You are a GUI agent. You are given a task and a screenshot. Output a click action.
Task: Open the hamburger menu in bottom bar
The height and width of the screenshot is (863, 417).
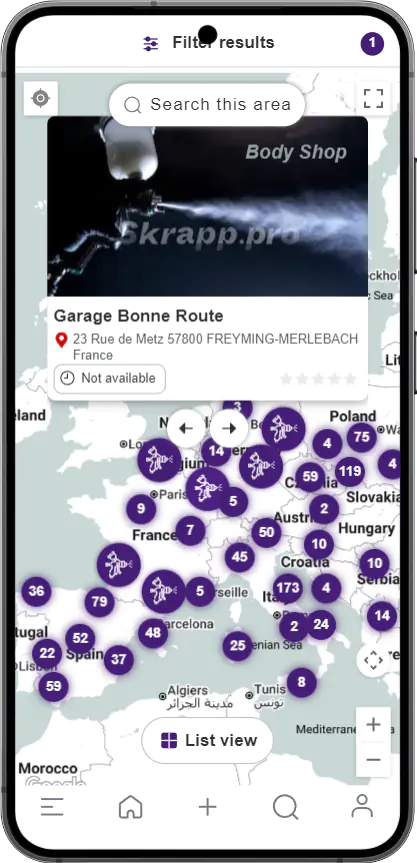point(52,807)
